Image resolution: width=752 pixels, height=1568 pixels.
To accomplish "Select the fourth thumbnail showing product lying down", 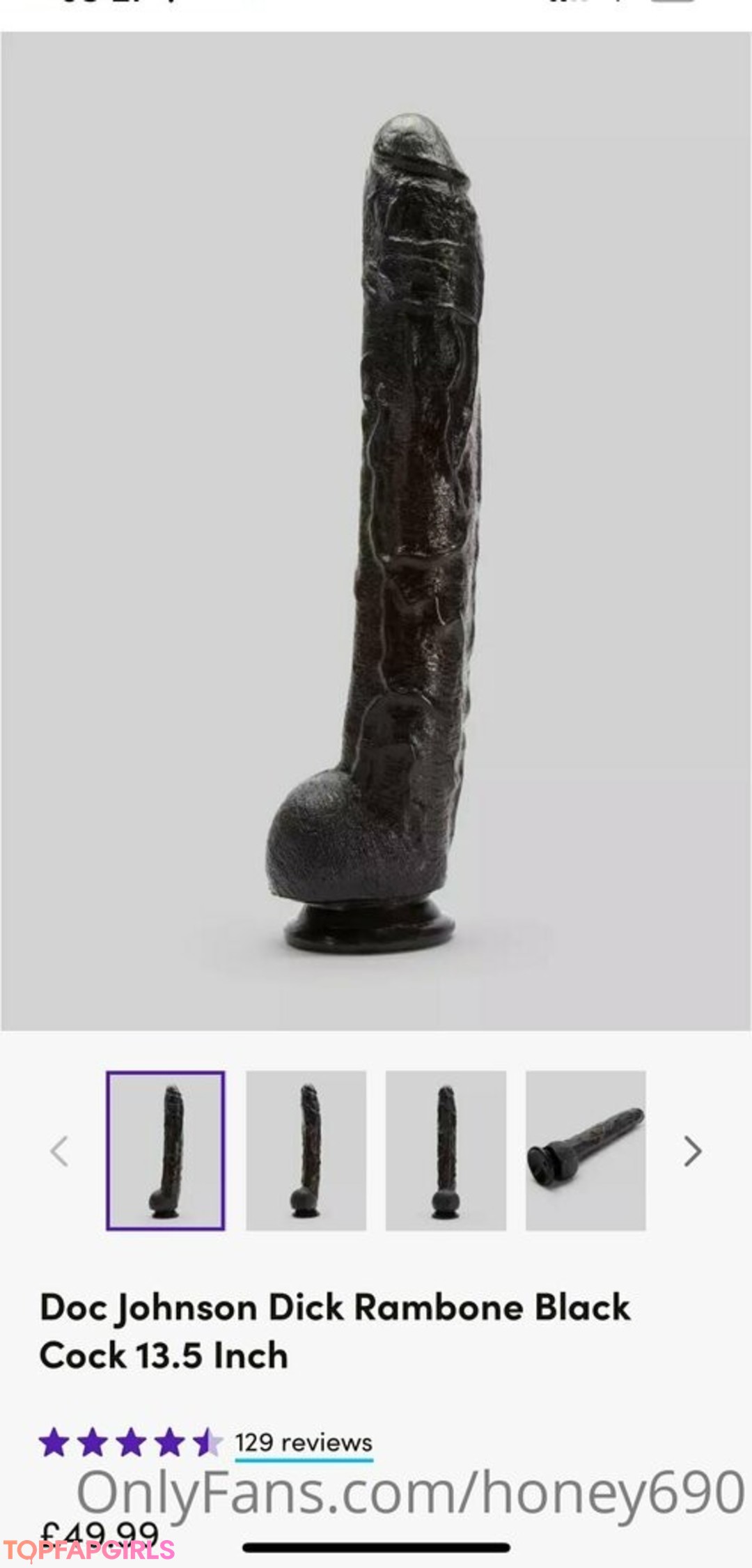I will [586, 1150].
